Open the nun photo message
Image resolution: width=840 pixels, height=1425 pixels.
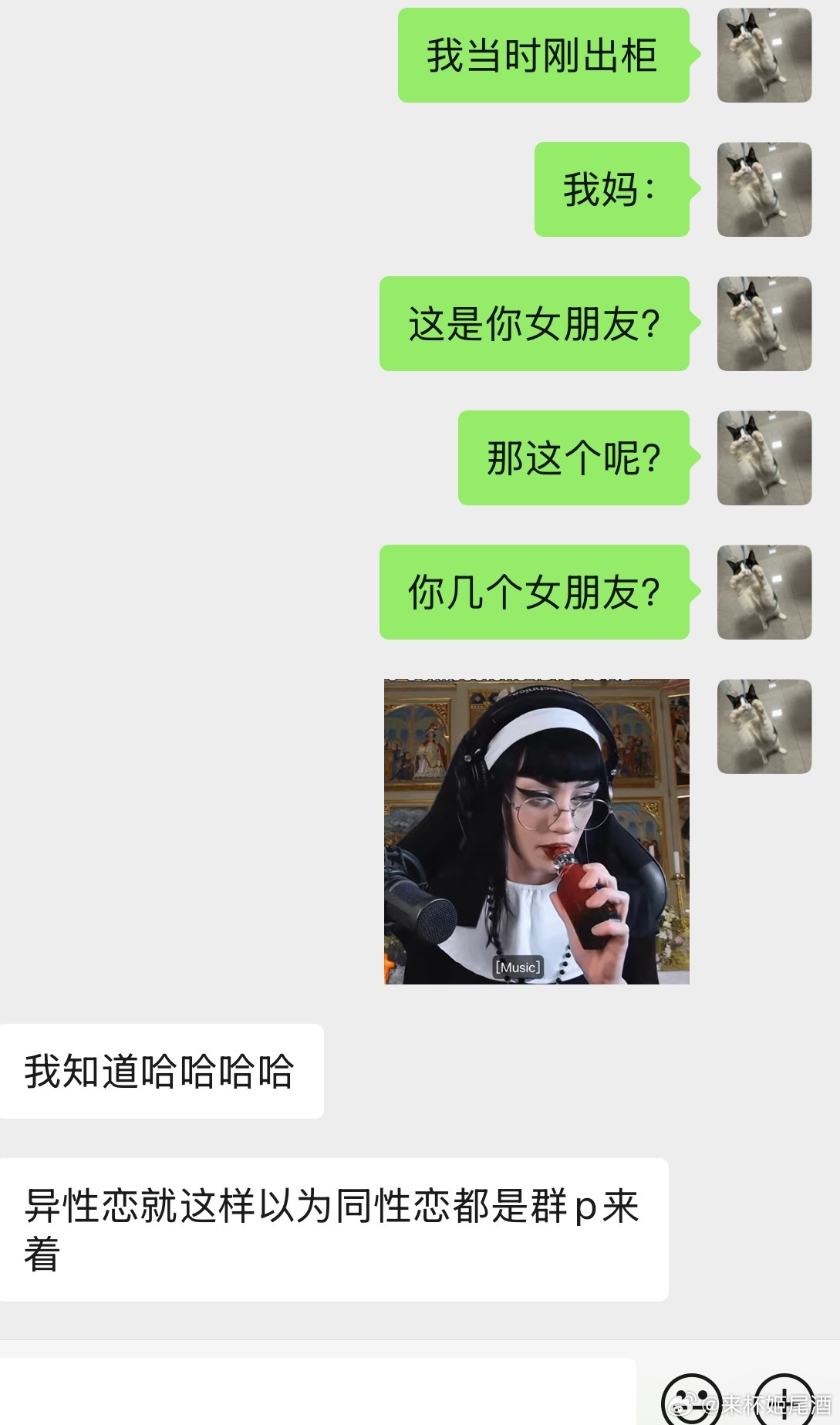pyautogui.click(x=536, y=831)
